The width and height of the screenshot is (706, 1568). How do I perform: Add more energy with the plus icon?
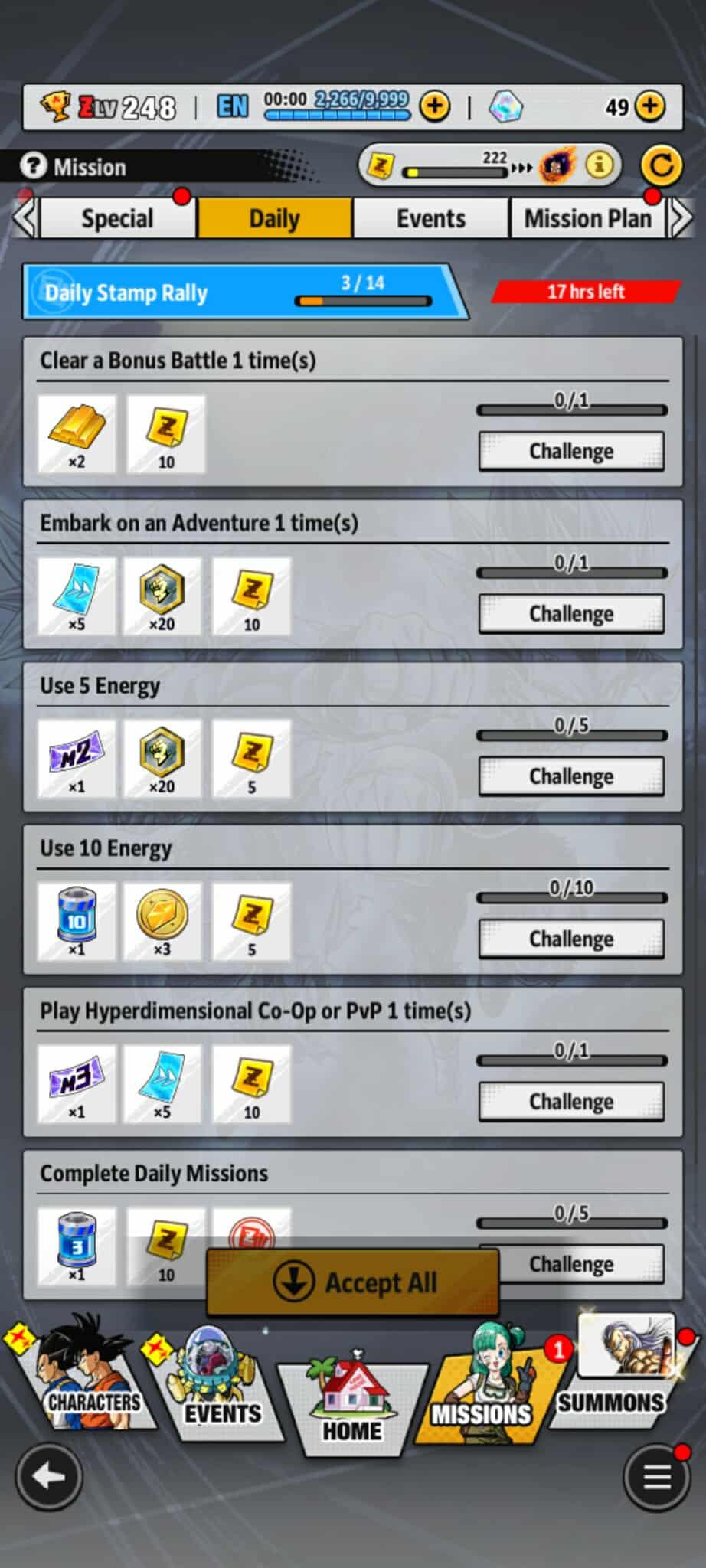[434, 106]
